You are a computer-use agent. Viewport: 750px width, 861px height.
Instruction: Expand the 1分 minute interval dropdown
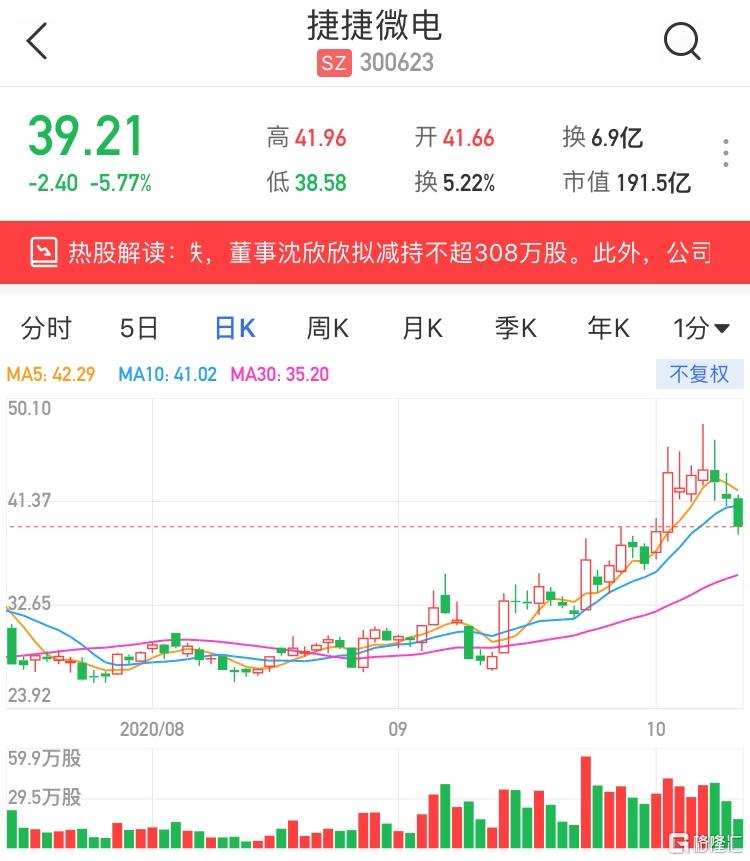[x=701, y=328]
